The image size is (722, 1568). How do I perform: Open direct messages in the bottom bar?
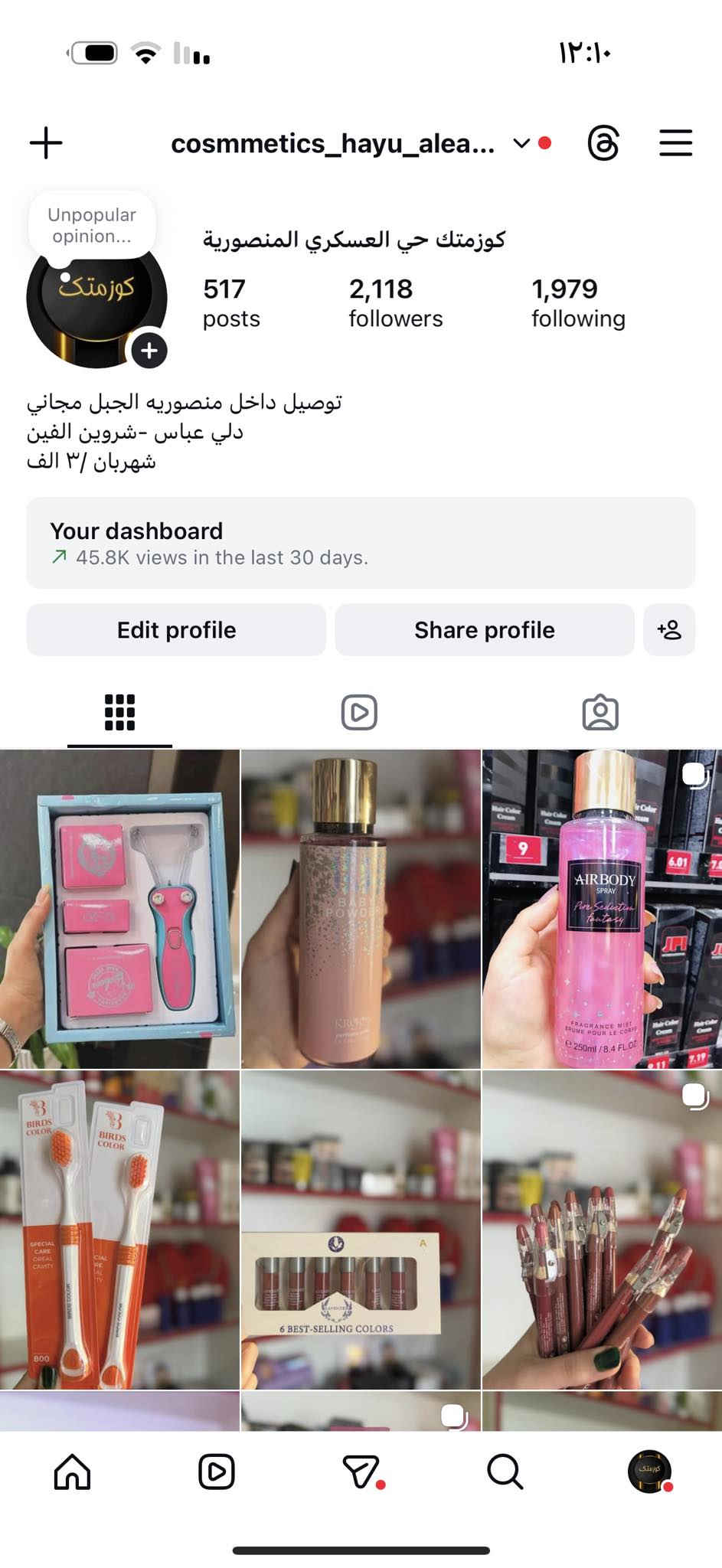(361, 1472)
